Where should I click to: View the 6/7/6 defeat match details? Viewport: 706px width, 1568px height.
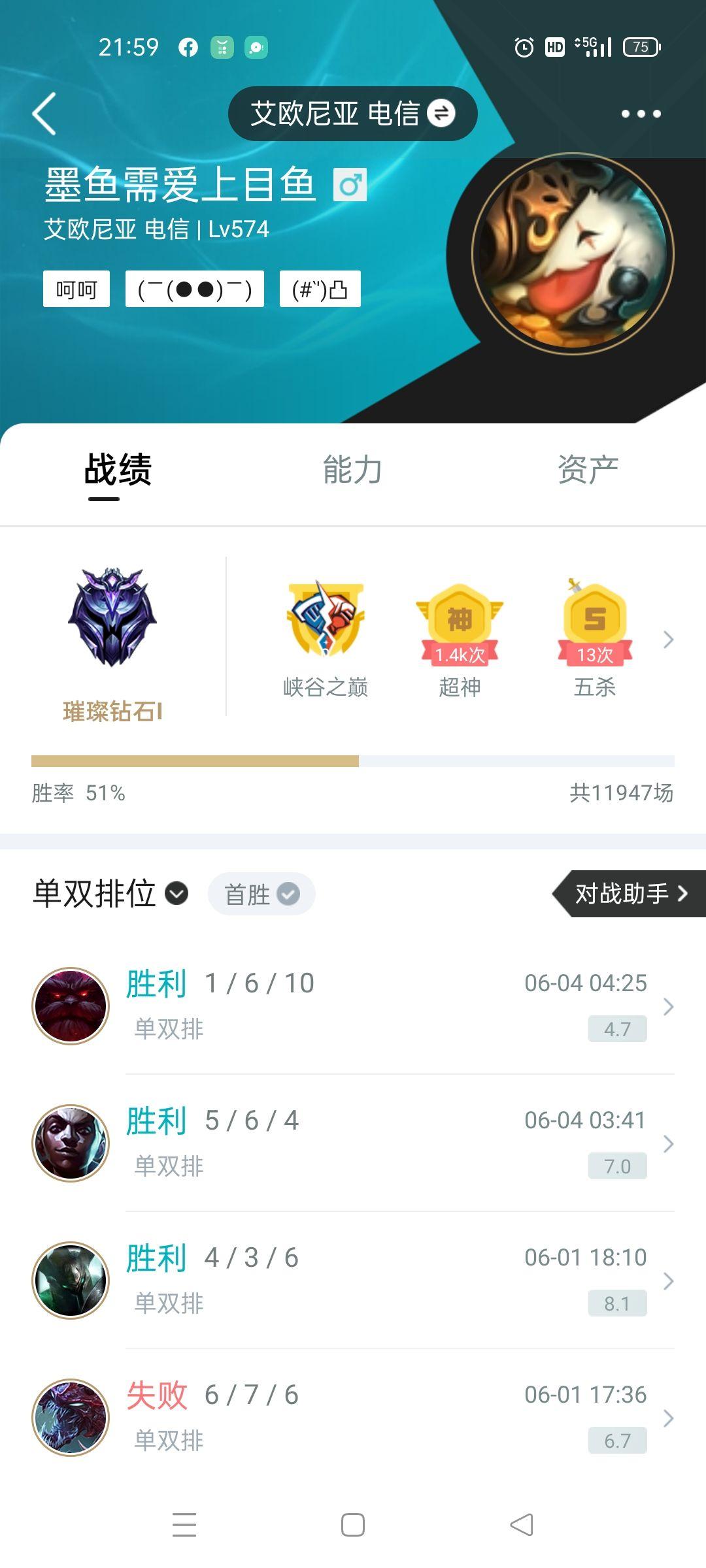(353, 1418)
